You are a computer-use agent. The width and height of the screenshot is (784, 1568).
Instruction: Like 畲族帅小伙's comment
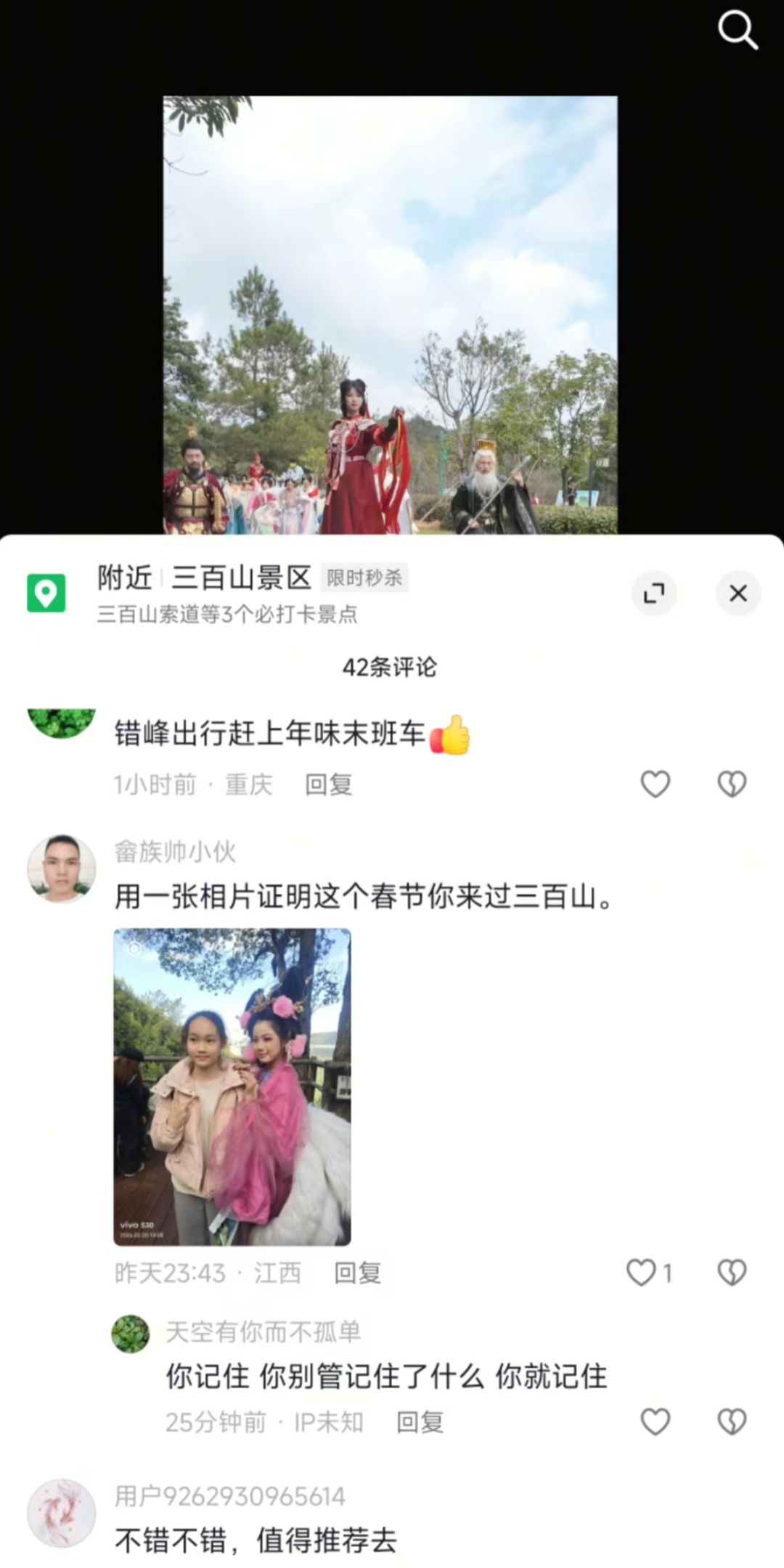pos(642,1272)
